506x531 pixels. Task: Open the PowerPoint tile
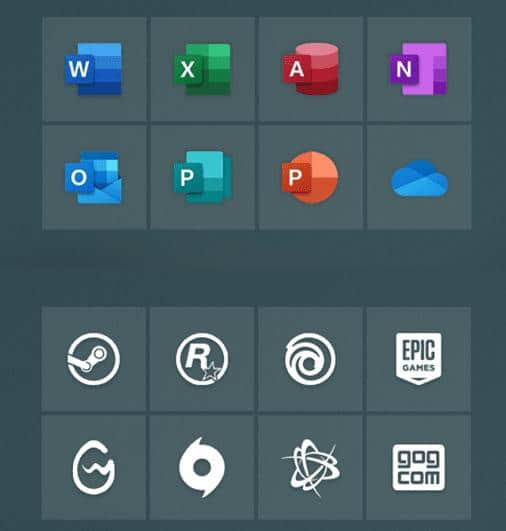[x=311, y=177]
